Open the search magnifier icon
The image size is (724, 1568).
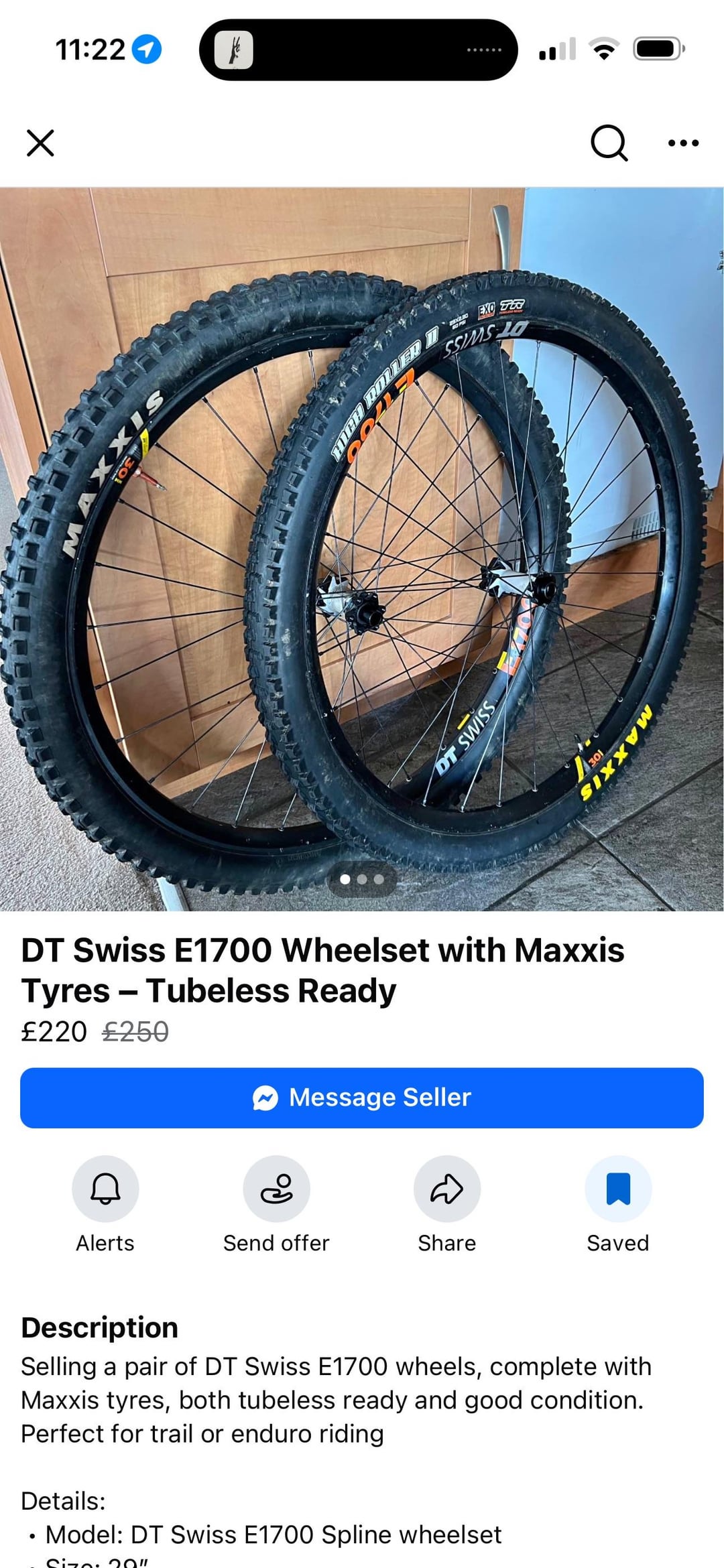coord(609,143)
